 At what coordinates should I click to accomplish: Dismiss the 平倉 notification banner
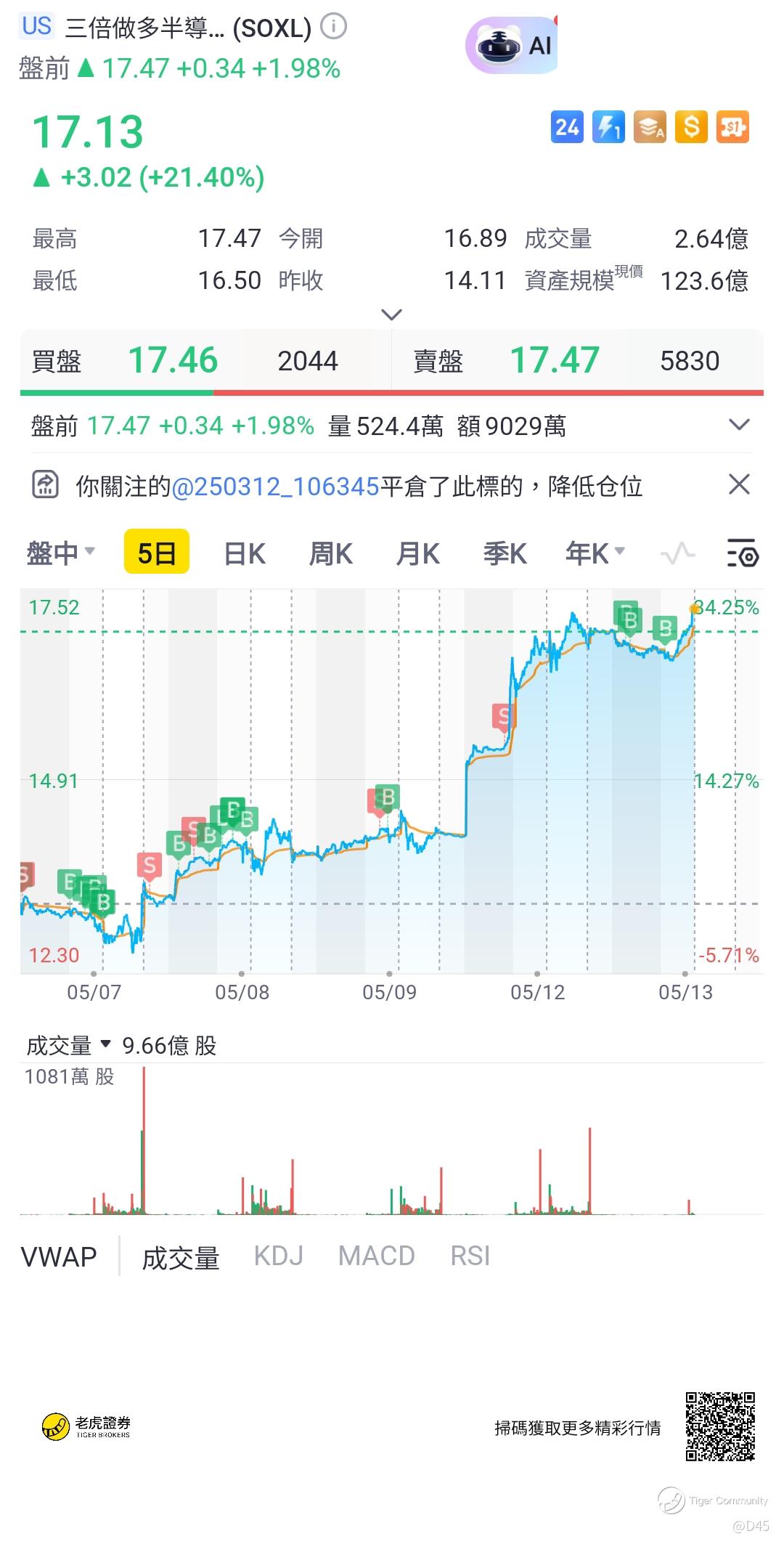pos(739,484)
